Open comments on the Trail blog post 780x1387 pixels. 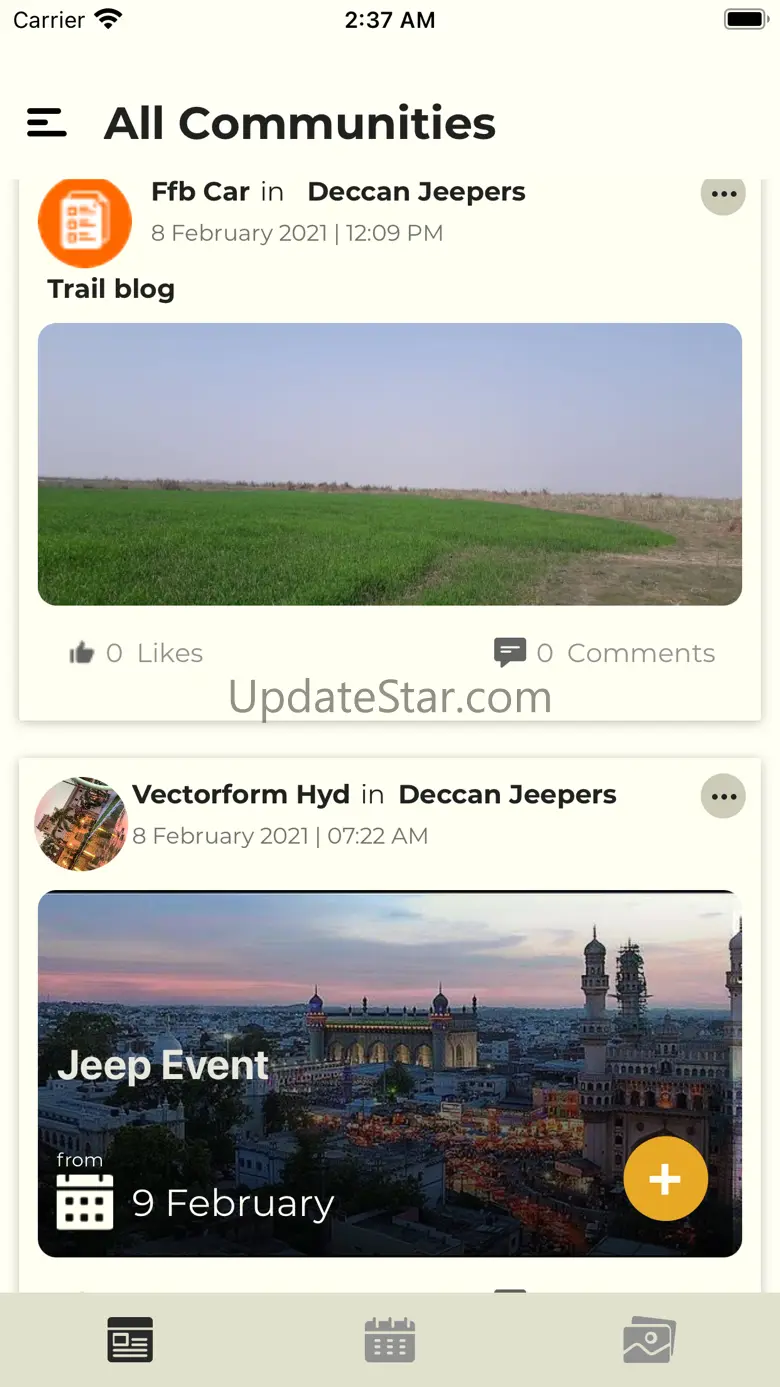pos(604,653)
